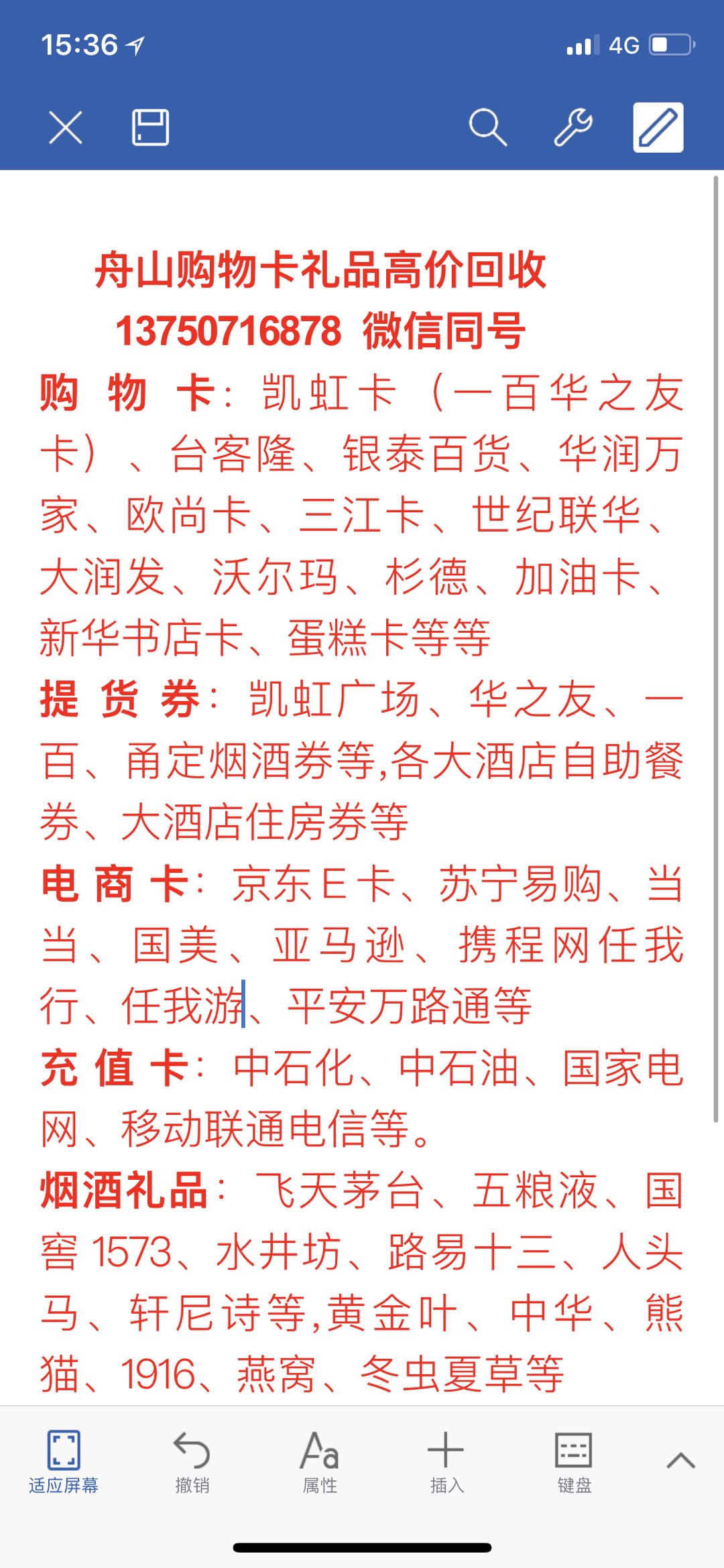This screenshot has height=1568, width=724.
Task: Save the document via the floppy-disk icon
Action: coord(150,127)
